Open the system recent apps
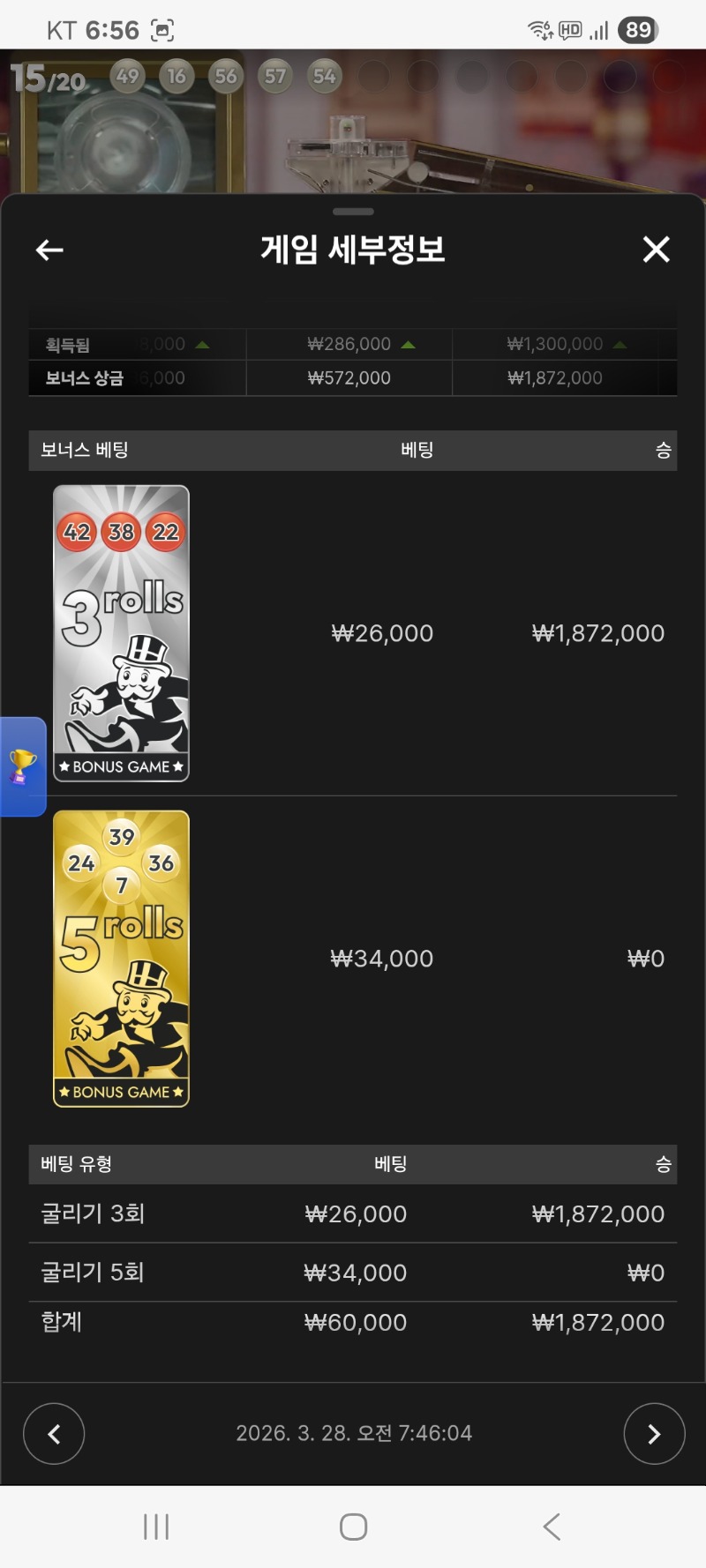The height and width of the screenshot is (1568, 706). 156,1527
